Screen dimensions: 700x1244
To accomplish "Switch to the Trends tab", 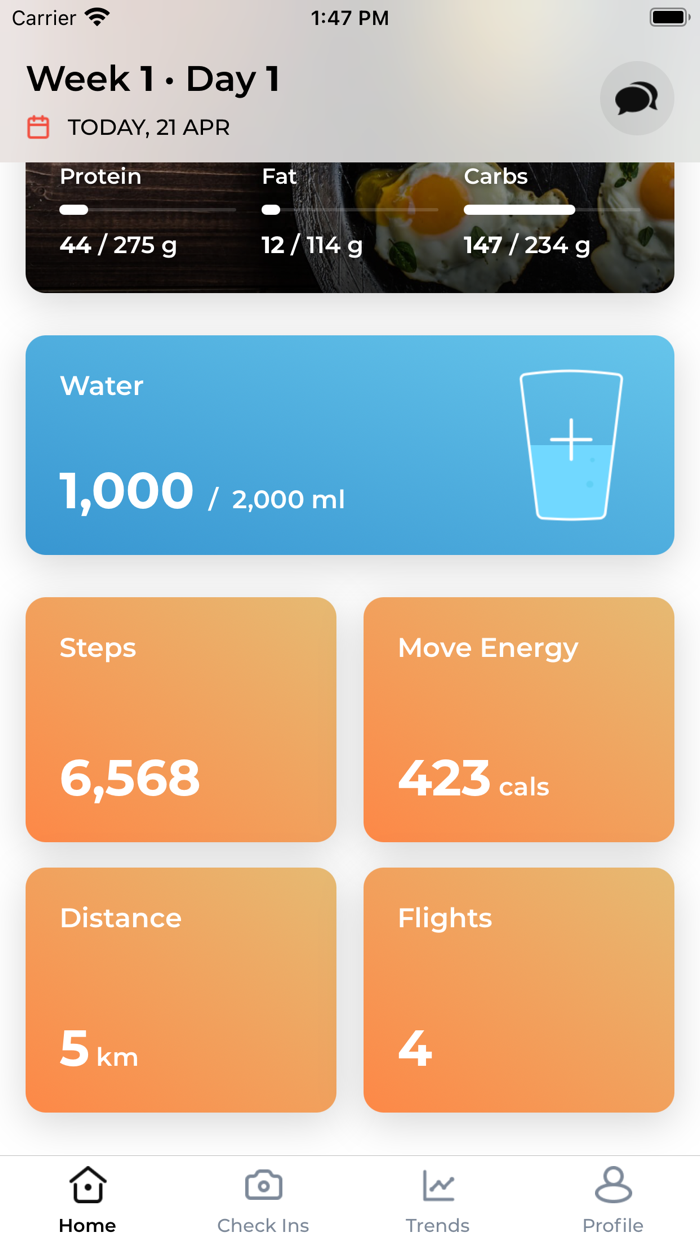I will [438, 1201].
